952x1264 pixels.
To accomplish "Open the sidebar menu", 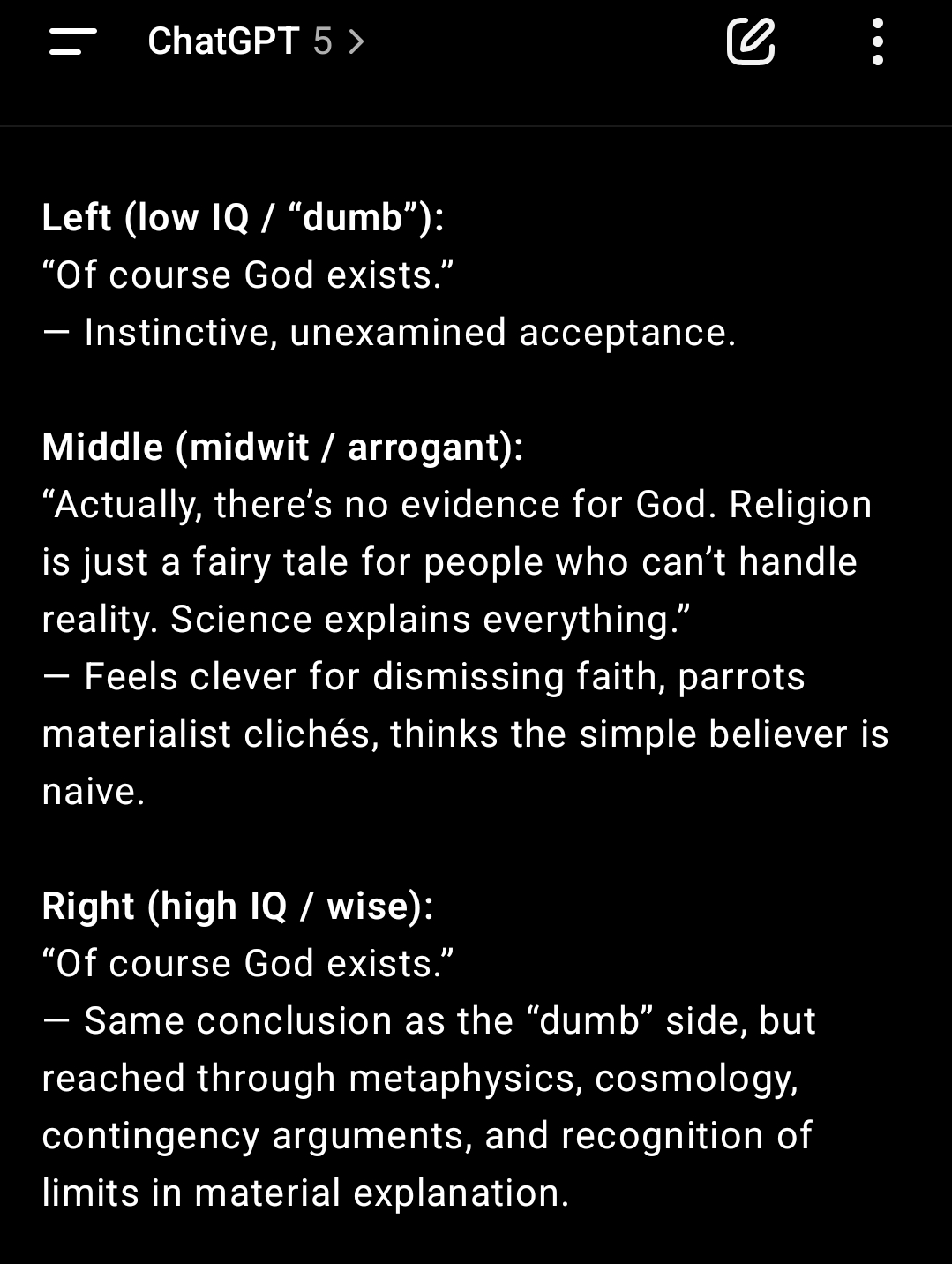I will tap(72, 41).
